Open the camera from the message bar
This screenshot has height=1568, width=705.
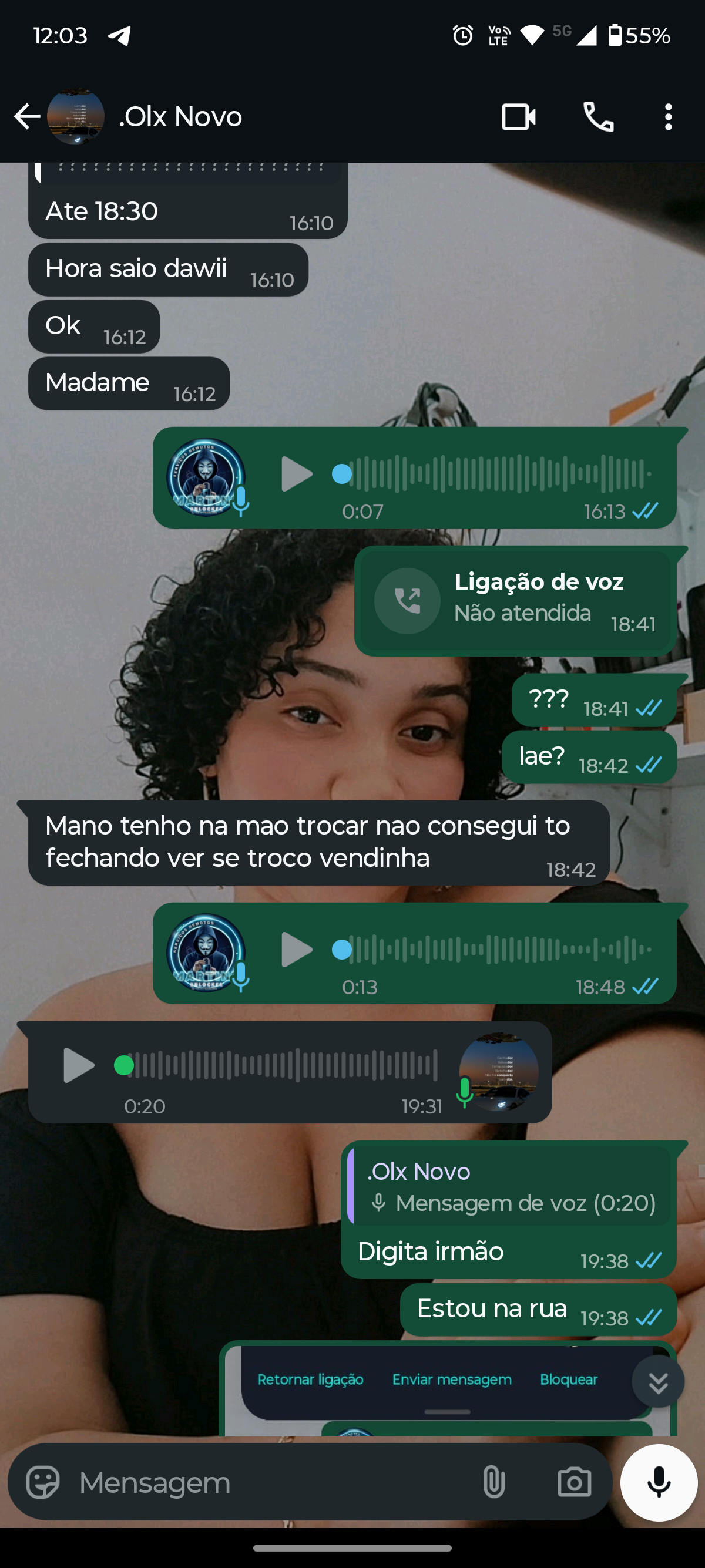pyautogui.click(x=574, y=1482)
